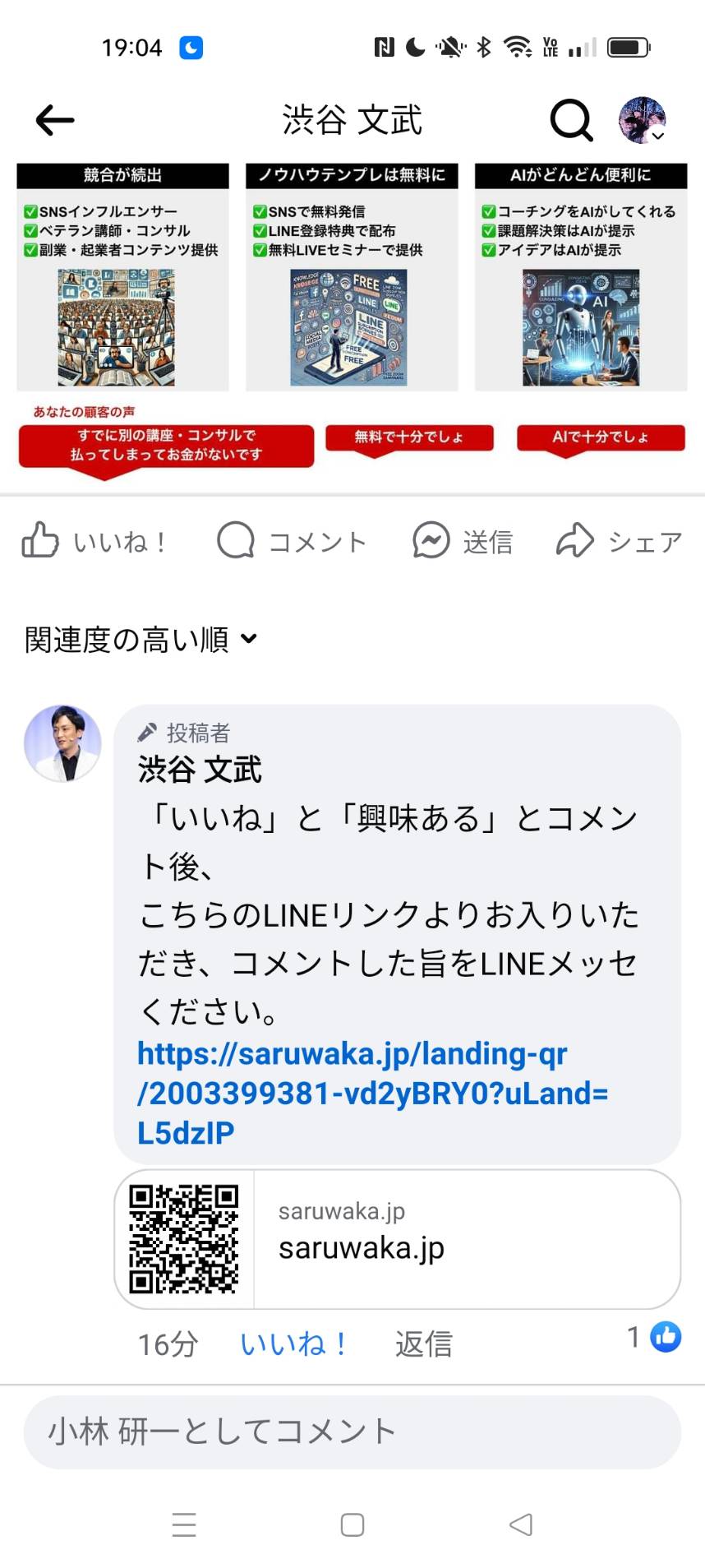This screenshot has width=705, height=1568.
Task: Tap the system home button
Action: (x=352, y=1524)
